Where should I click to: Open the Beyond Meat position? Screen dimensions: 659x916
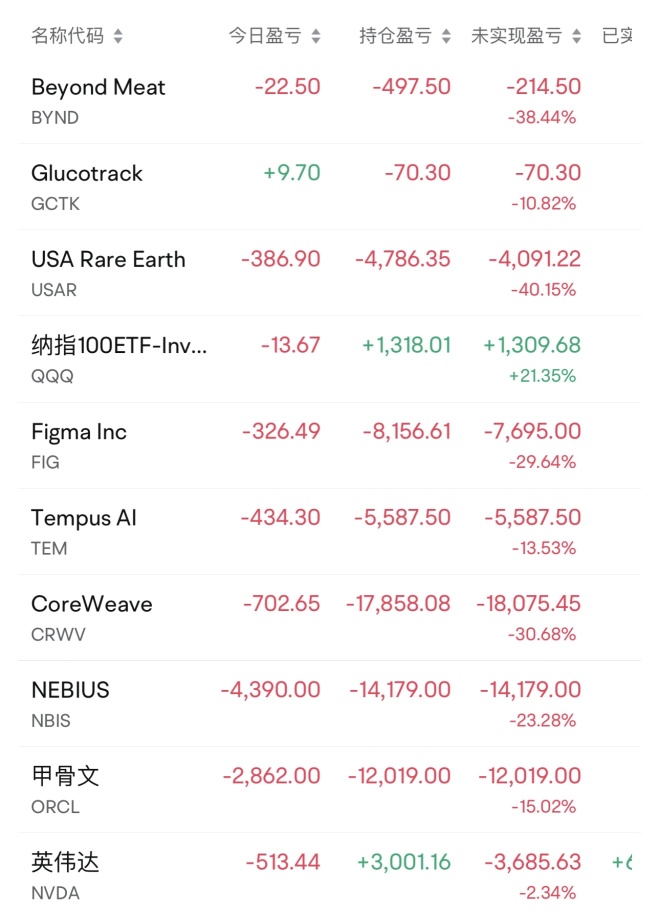coord(98,100)
